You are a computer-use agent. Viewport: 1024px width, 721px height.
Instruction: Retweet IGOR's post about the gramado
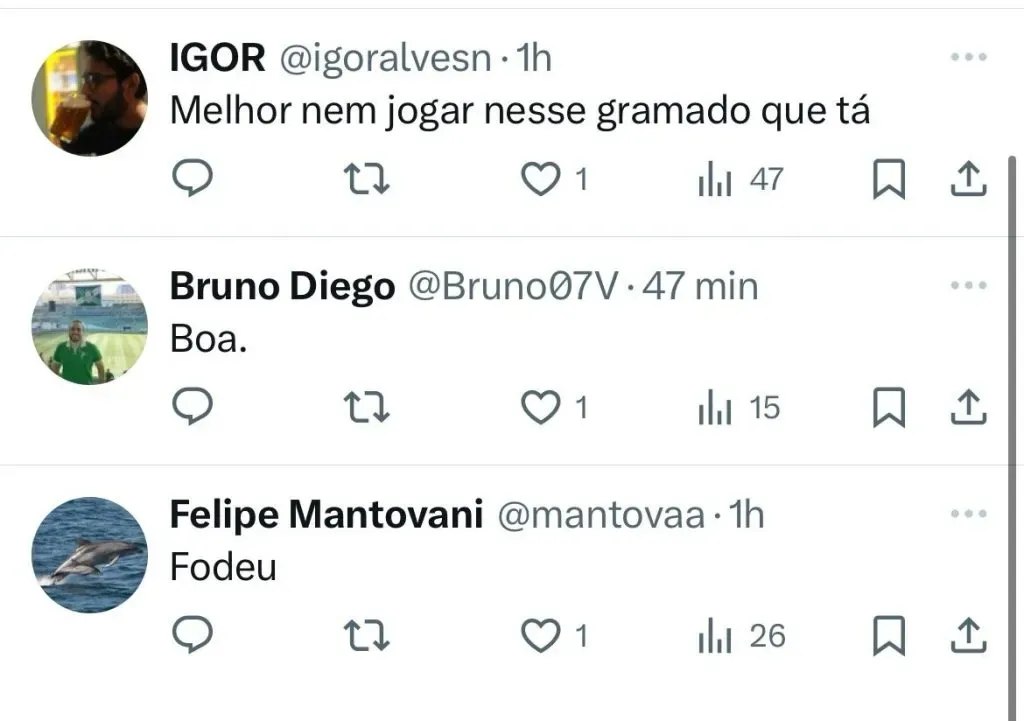[x=366, y=180]
